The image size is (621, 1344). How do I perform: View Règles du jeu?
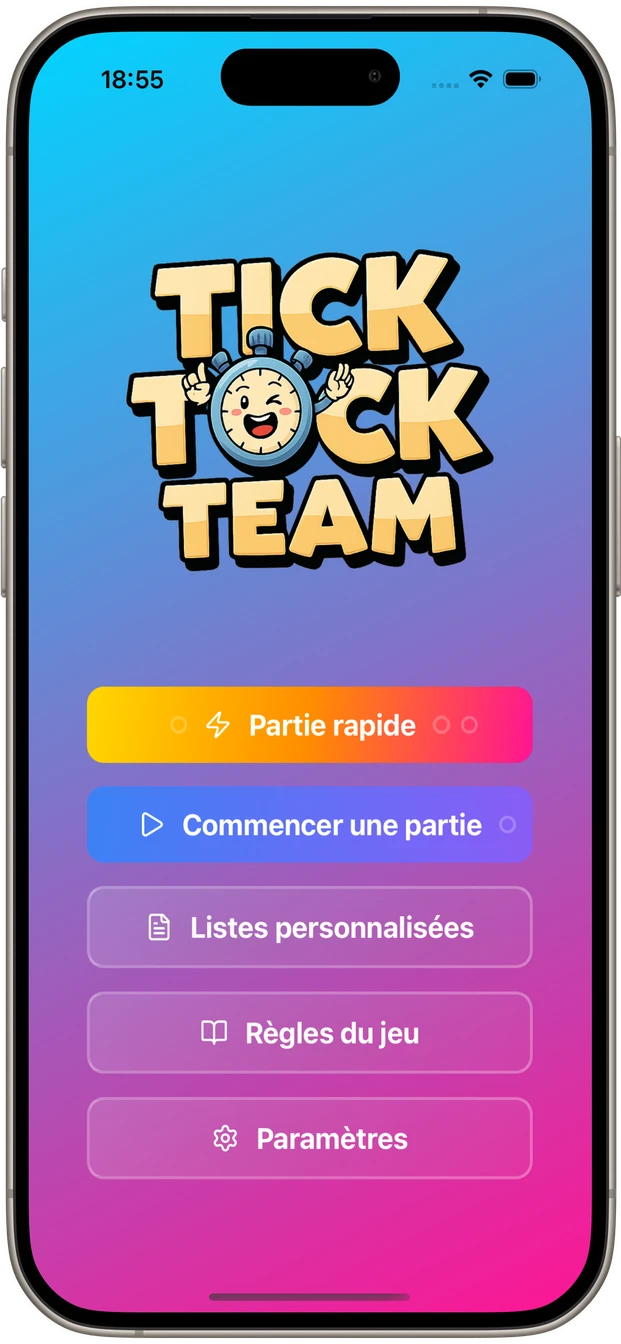tap(310, 1033)
